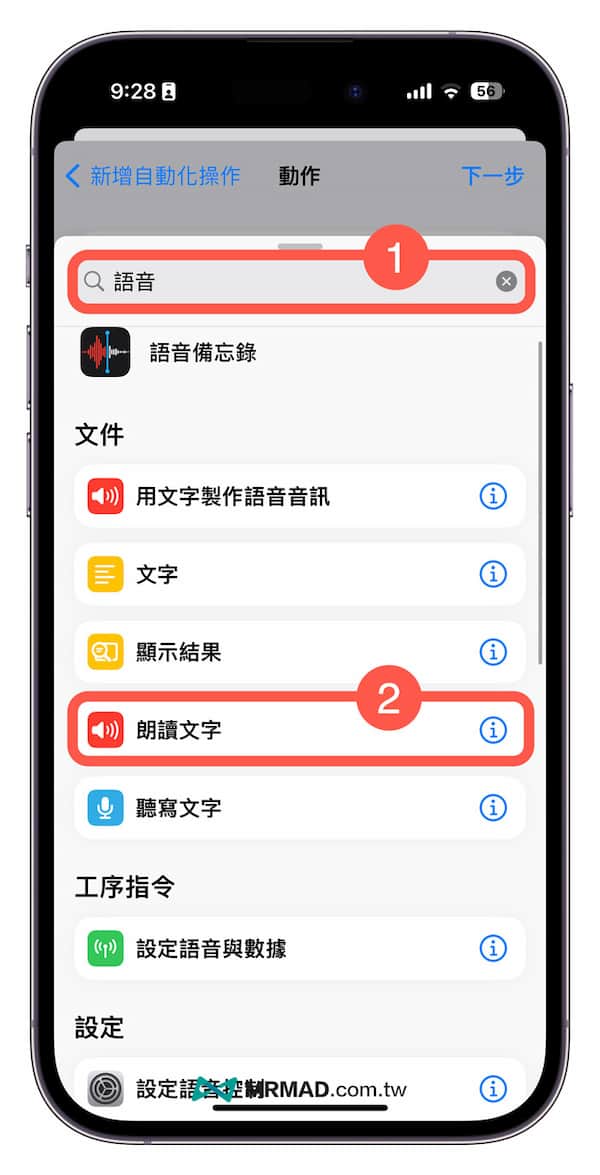The height and width of the screenshot is (1175, 600).
Task: Open info for 設定語音與數據
Action: (x=492, y=948)
